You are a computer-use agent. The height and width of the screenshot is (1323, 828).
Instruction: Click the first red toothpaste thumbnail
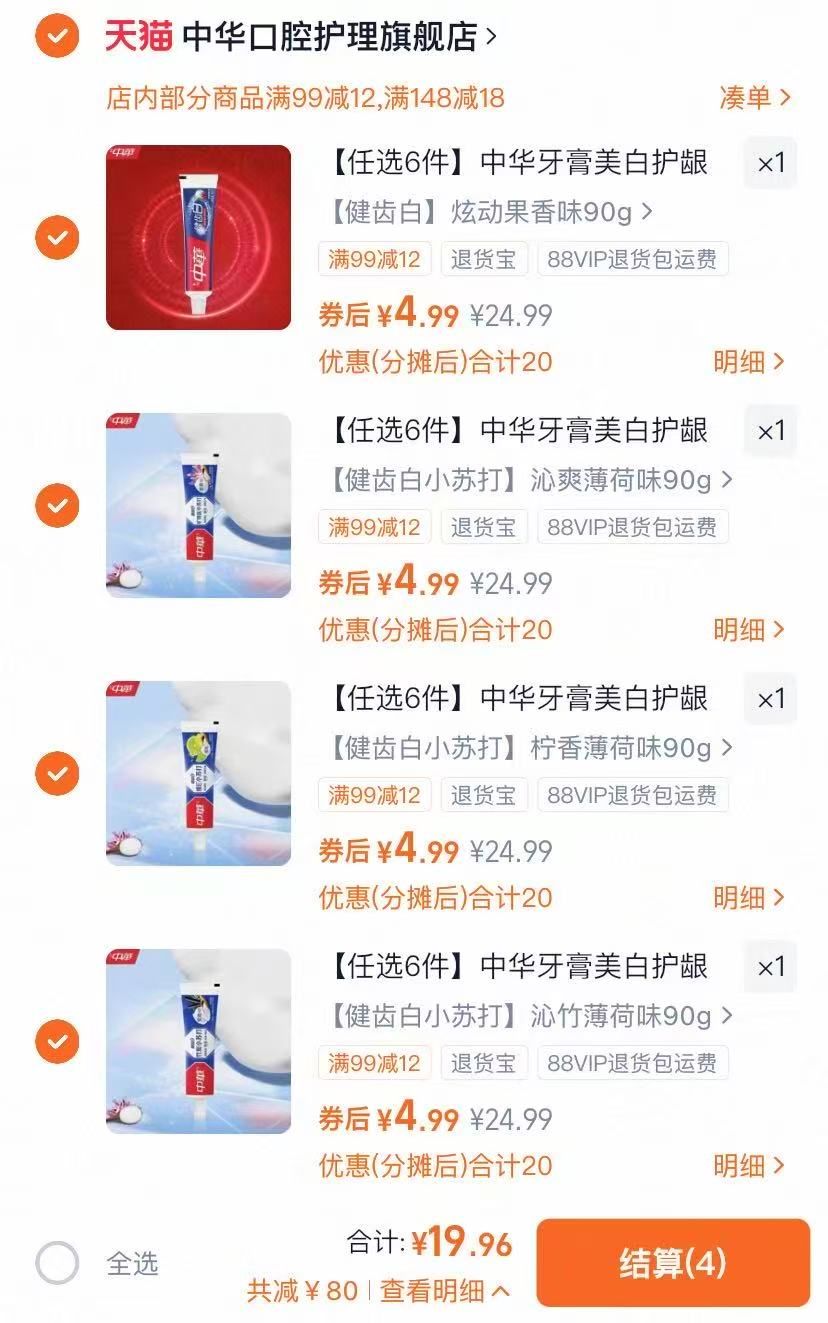point(199,236)
